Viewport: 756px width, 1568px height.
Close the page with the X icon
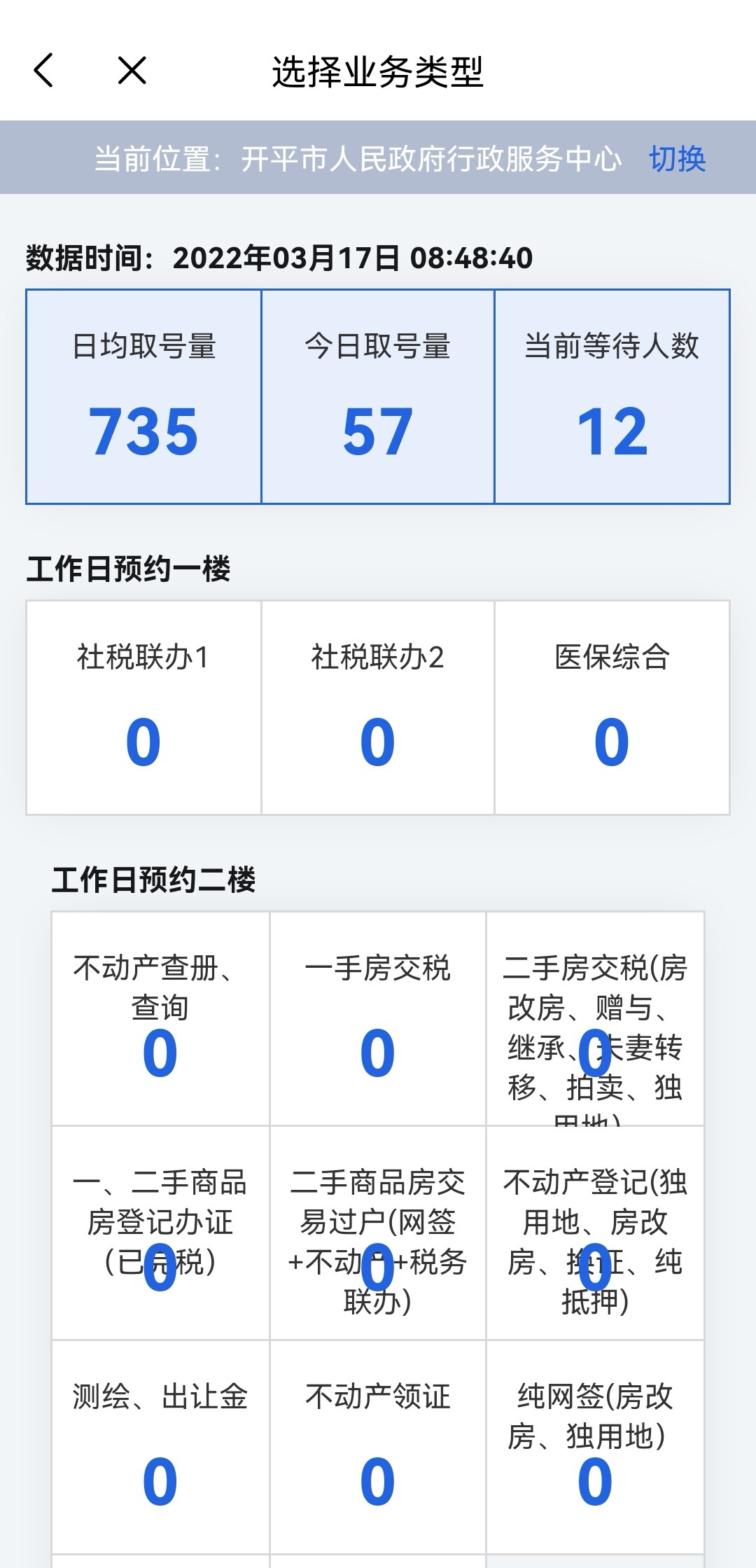(x=132, y=71)
